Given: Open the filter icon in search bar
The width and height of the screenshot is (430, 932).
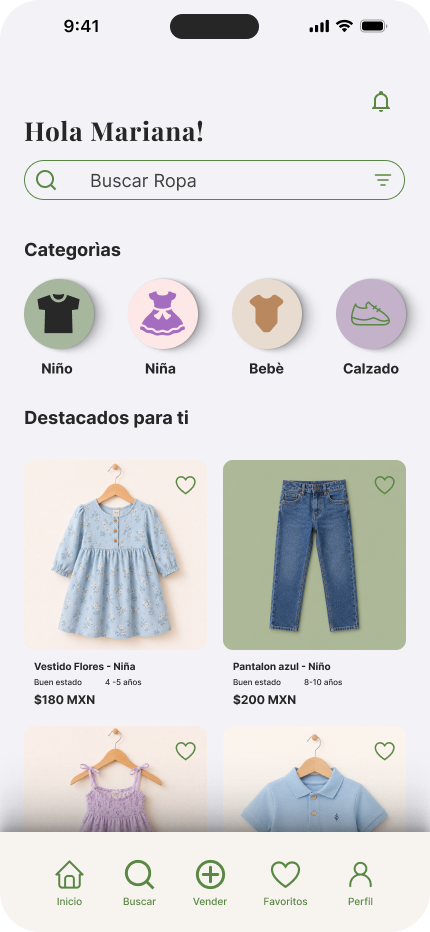Looking at the screenshot, I should tap(383, 180).
